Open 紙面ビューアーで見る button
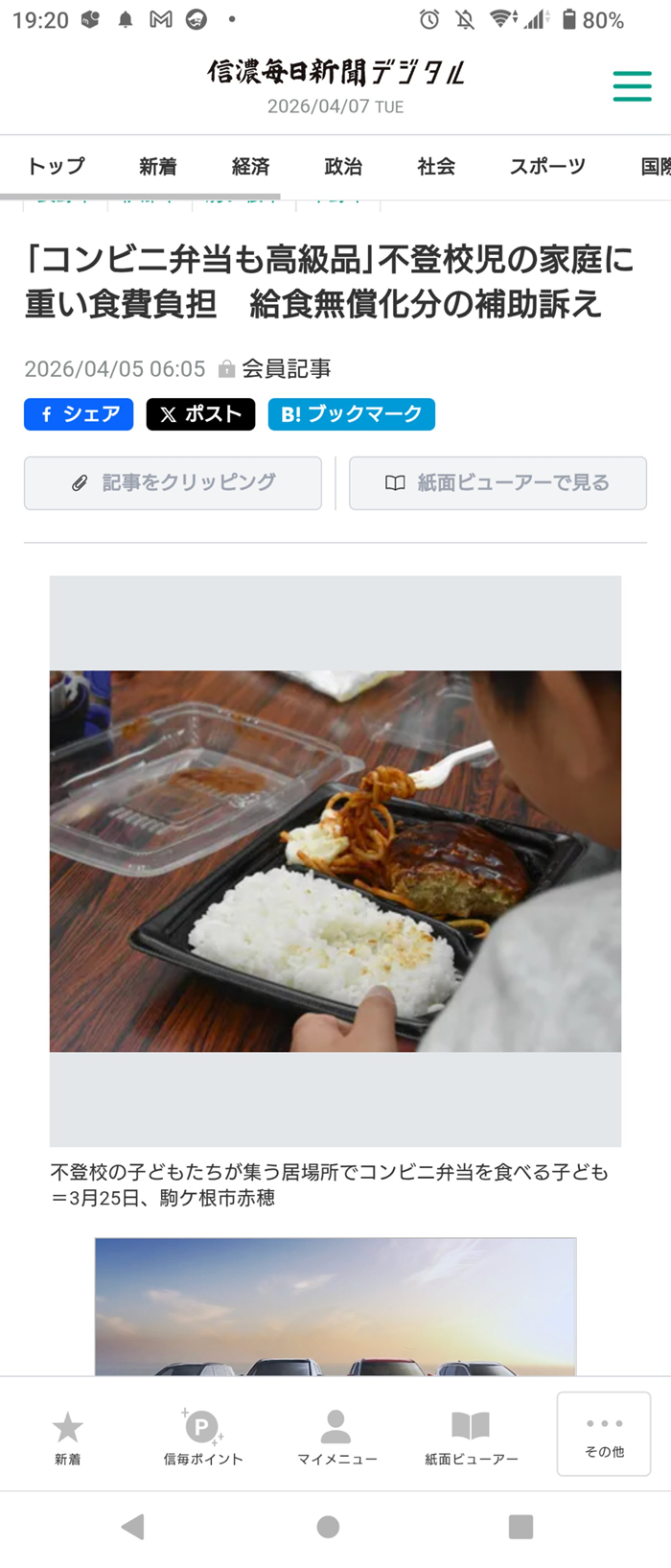Screen dimensions: 671x1568 coord(497,482)
